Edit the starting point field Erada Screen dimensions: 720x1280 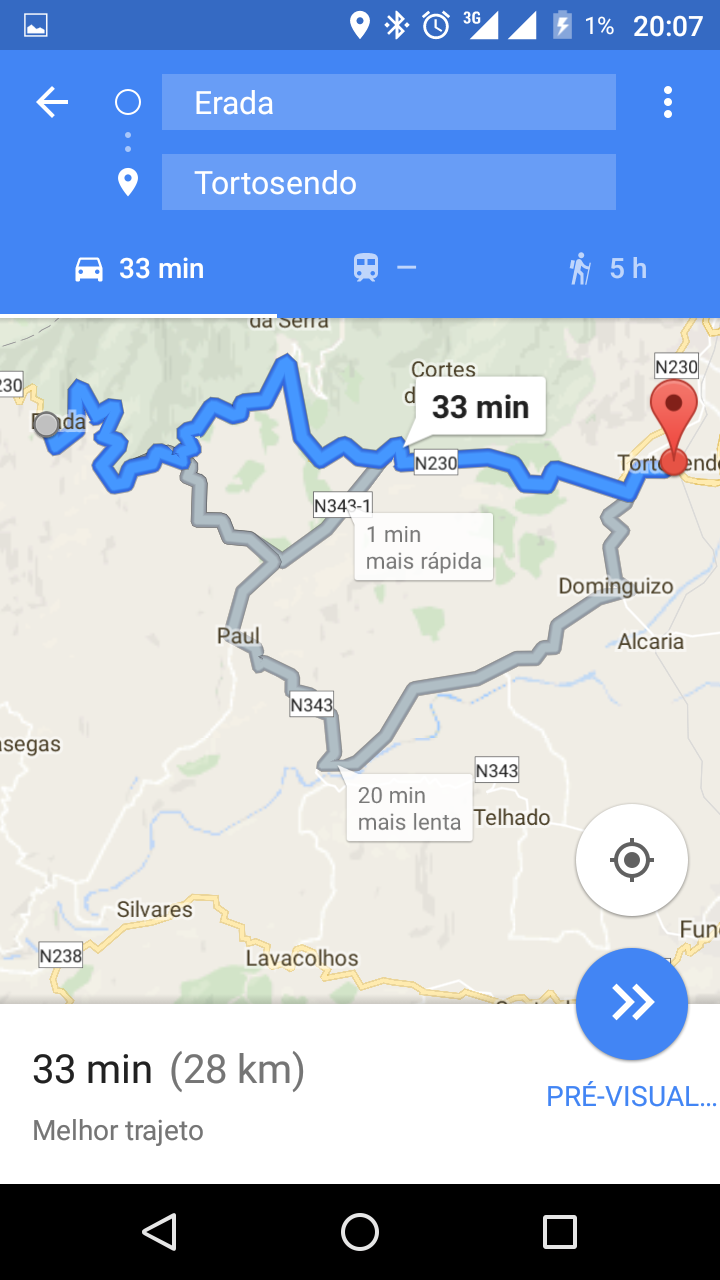click(389, 102)
